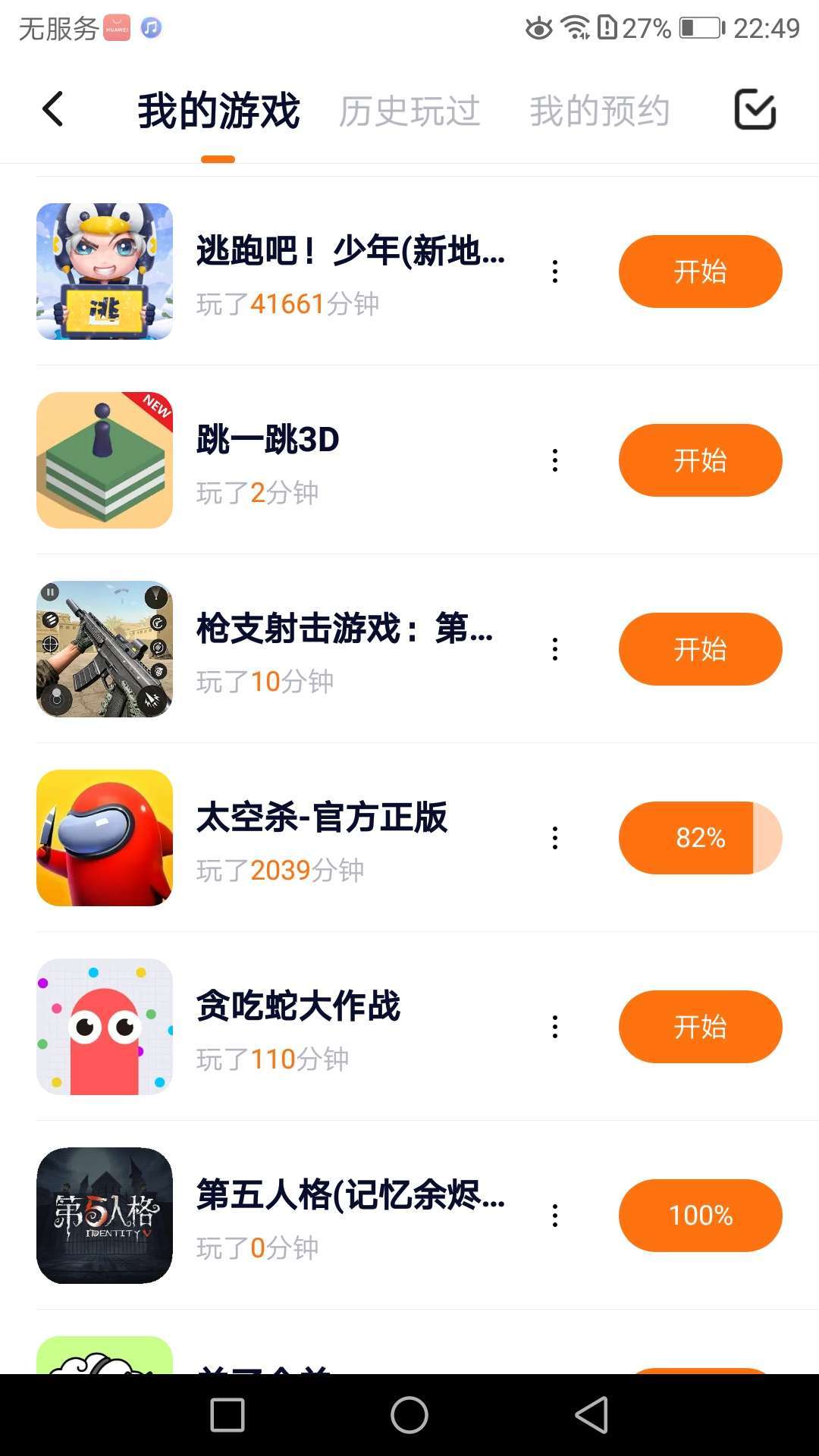Switch to the 我的预约 tab
Viewport: 819px width, 1456px height.
point(599,111)
